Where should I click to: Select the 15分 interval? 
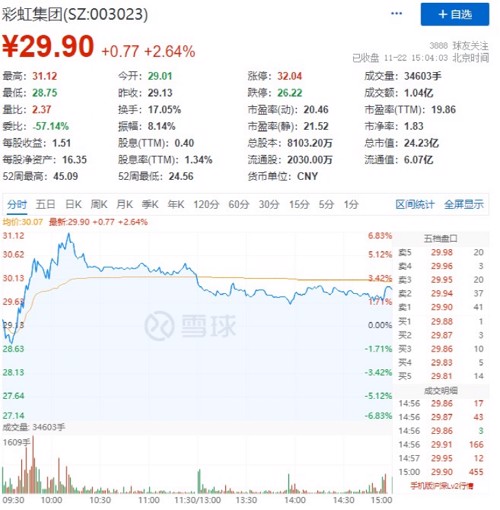point(299,204)
